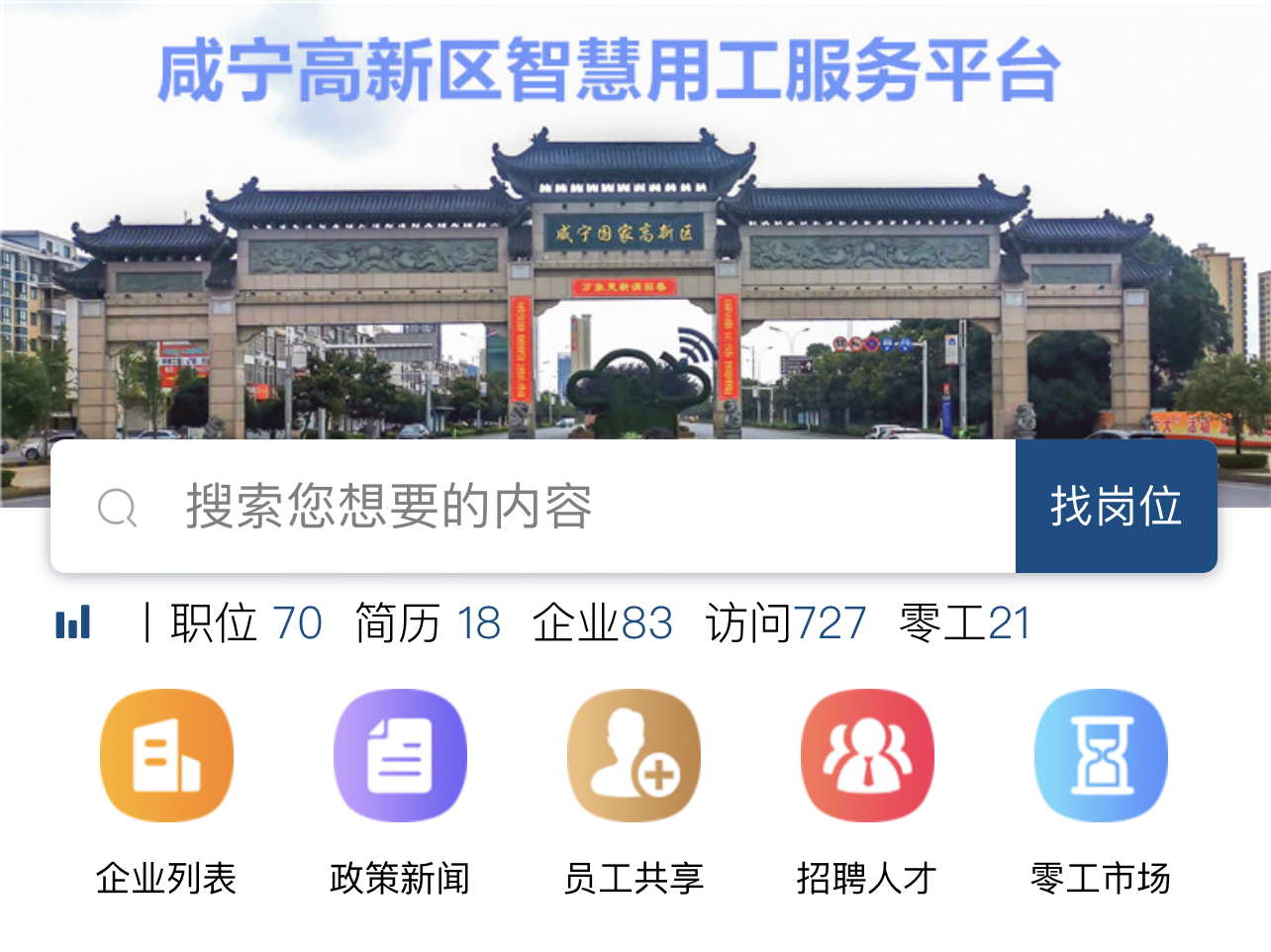Open 招聘人才 talent recruitment
Screen dimensions: 1271x952
coord(867,756)
